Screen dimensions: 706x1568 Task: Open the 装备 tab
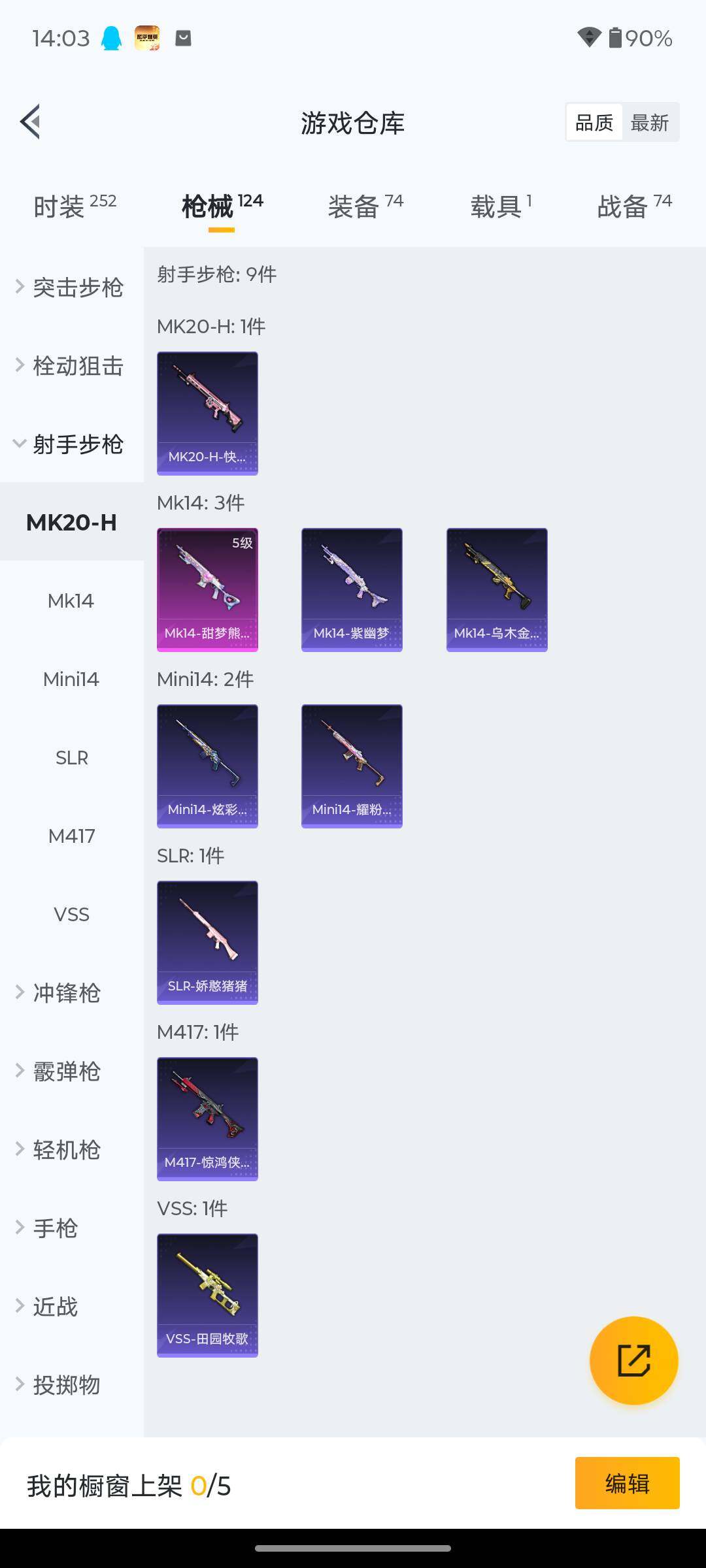[365, 206]
